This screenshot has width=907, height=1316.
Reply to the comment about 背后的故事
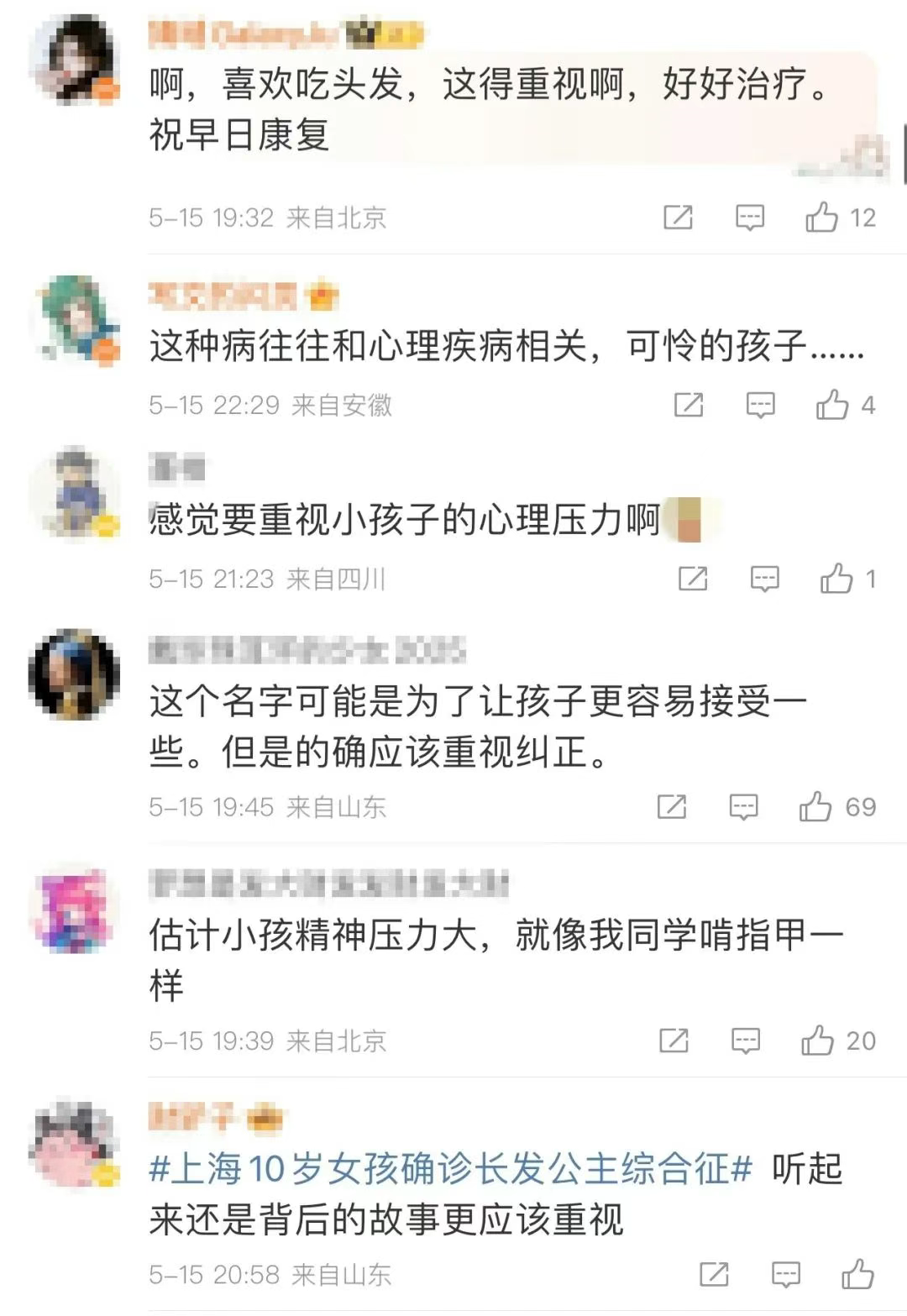click(x=785, y=1274)
